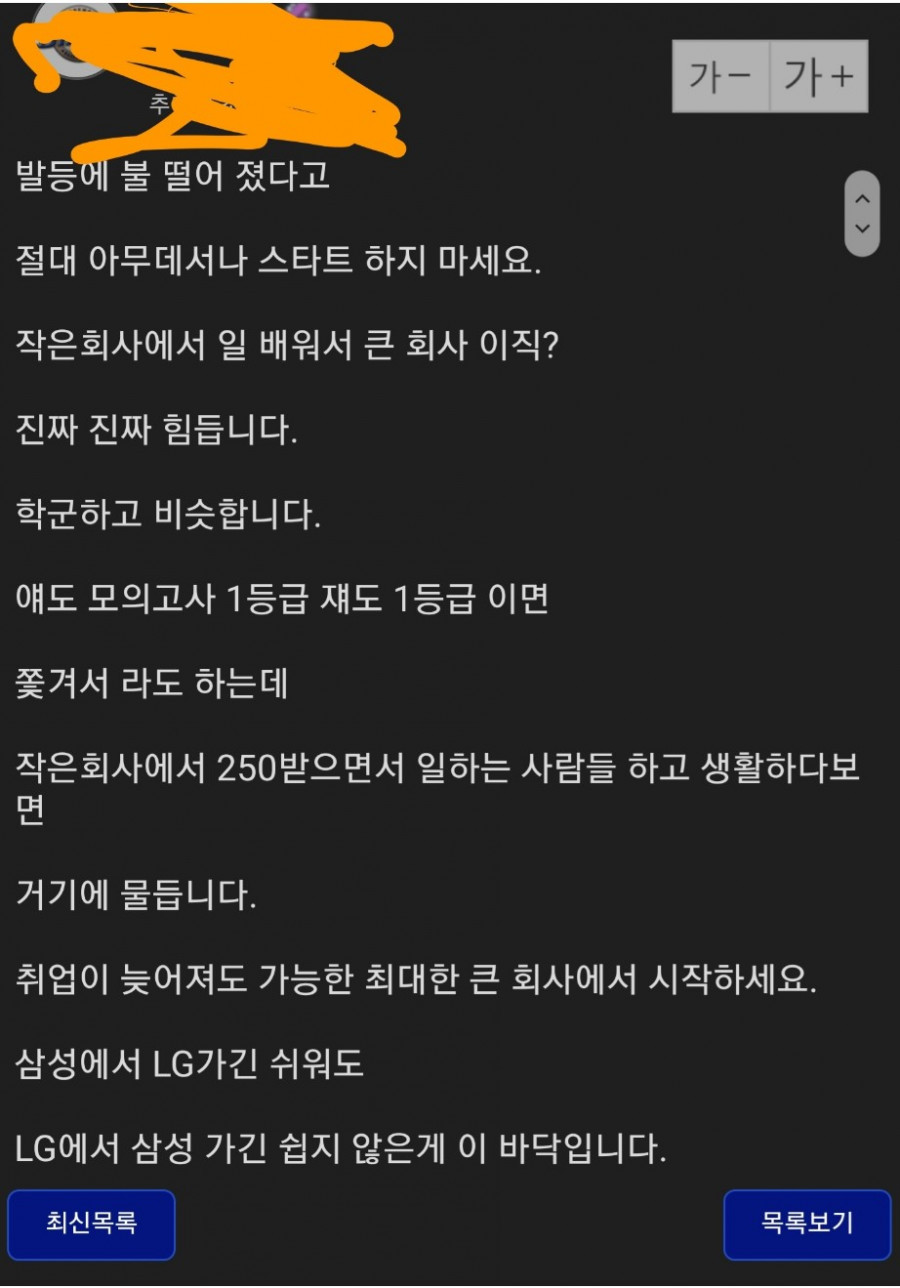Open 최신목록 latest list

coord(92,1223)
